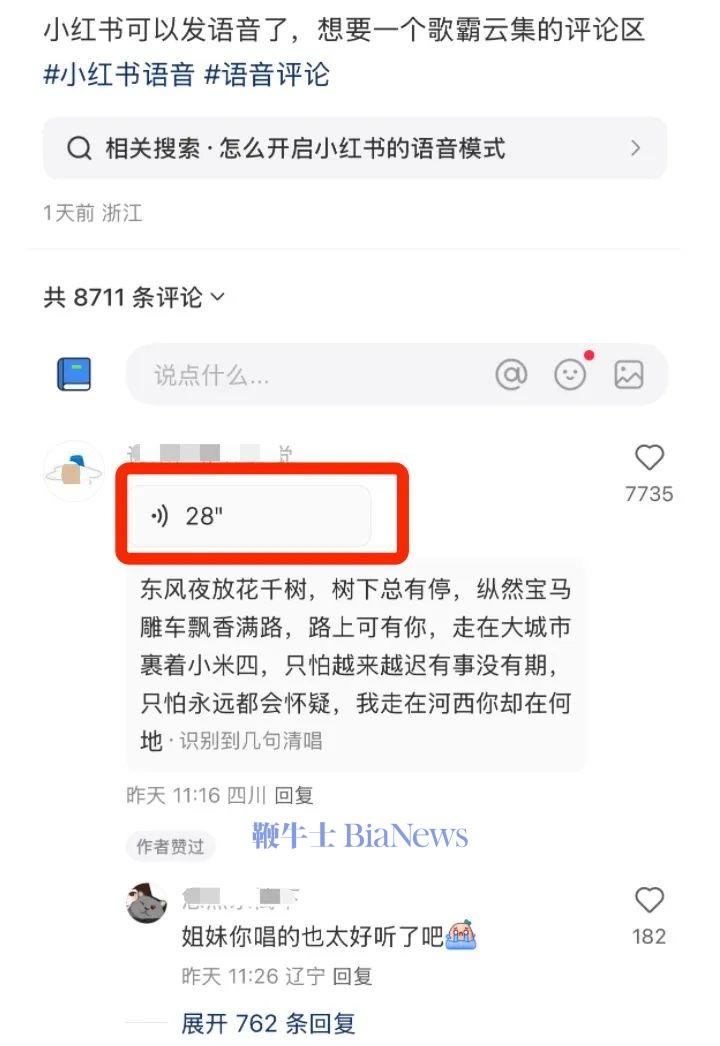
Task: Like the reply 姐妹你唱的也太好听了吧
Action: click(649, 901)
